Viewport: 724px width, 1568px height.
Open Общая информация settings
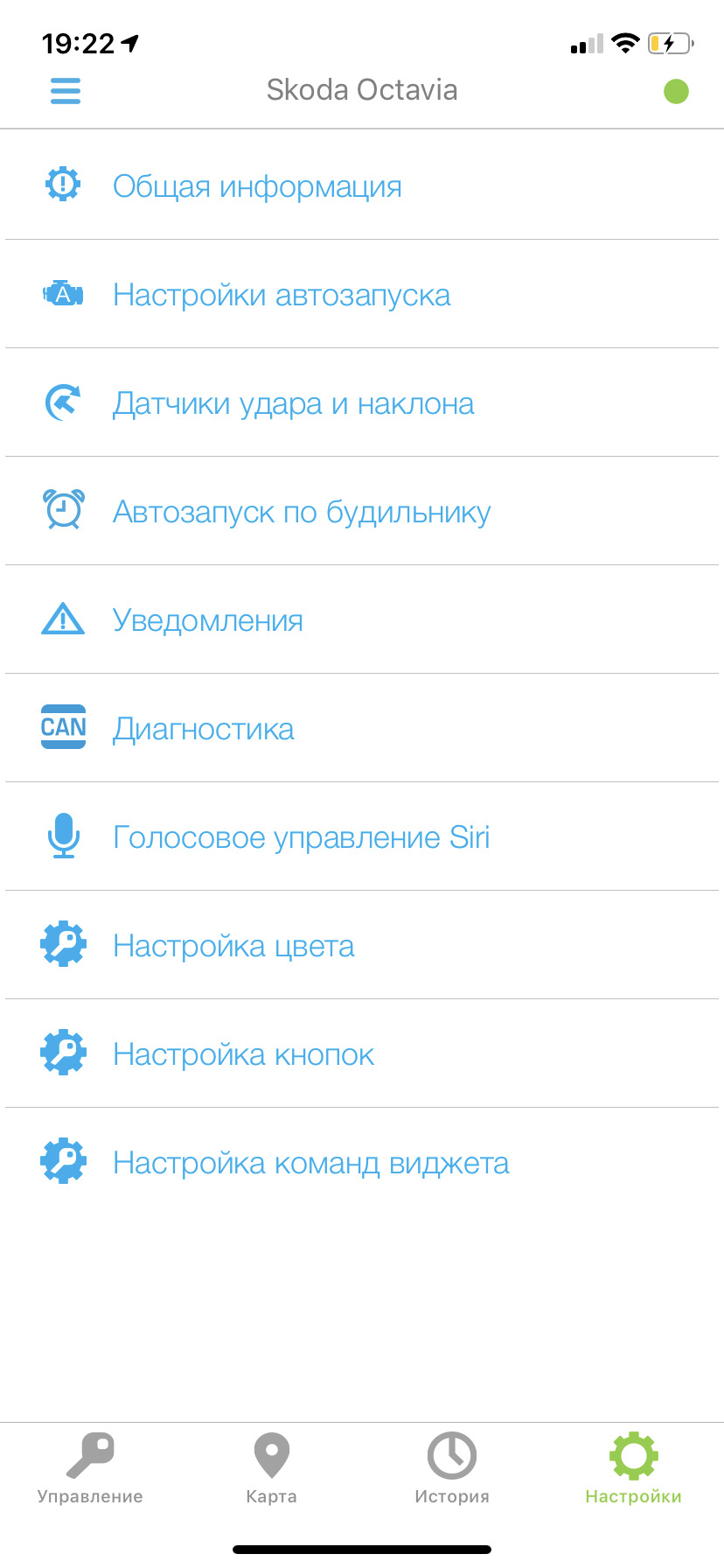tap(257, 186)
